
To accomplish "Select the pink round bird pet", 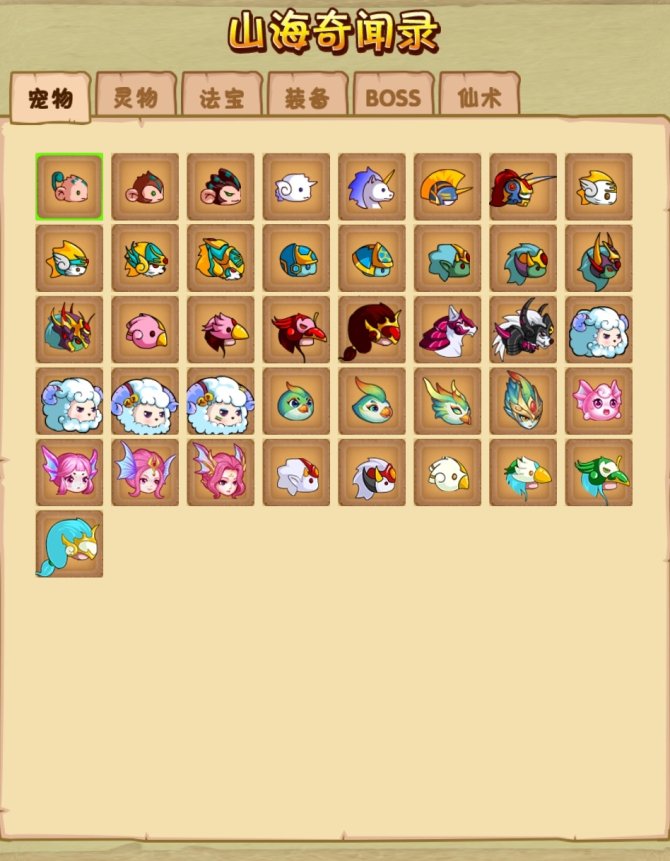I will [145, 330].
